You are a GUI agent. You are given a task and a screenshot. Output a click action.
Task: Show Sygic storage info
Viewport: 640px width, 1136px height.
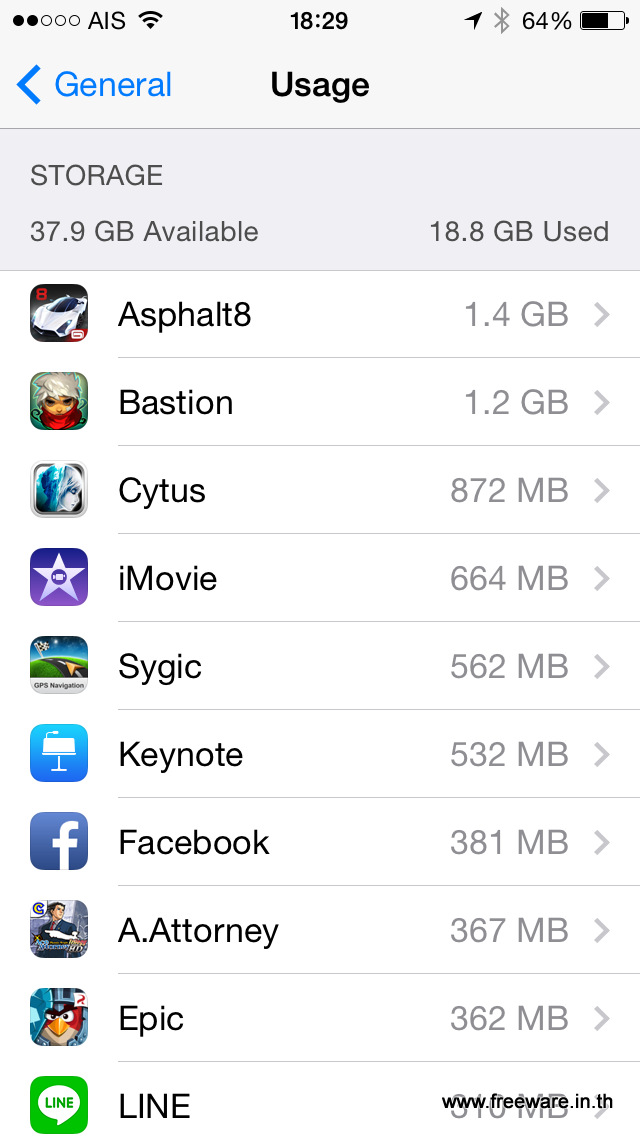tap(320, 667)
